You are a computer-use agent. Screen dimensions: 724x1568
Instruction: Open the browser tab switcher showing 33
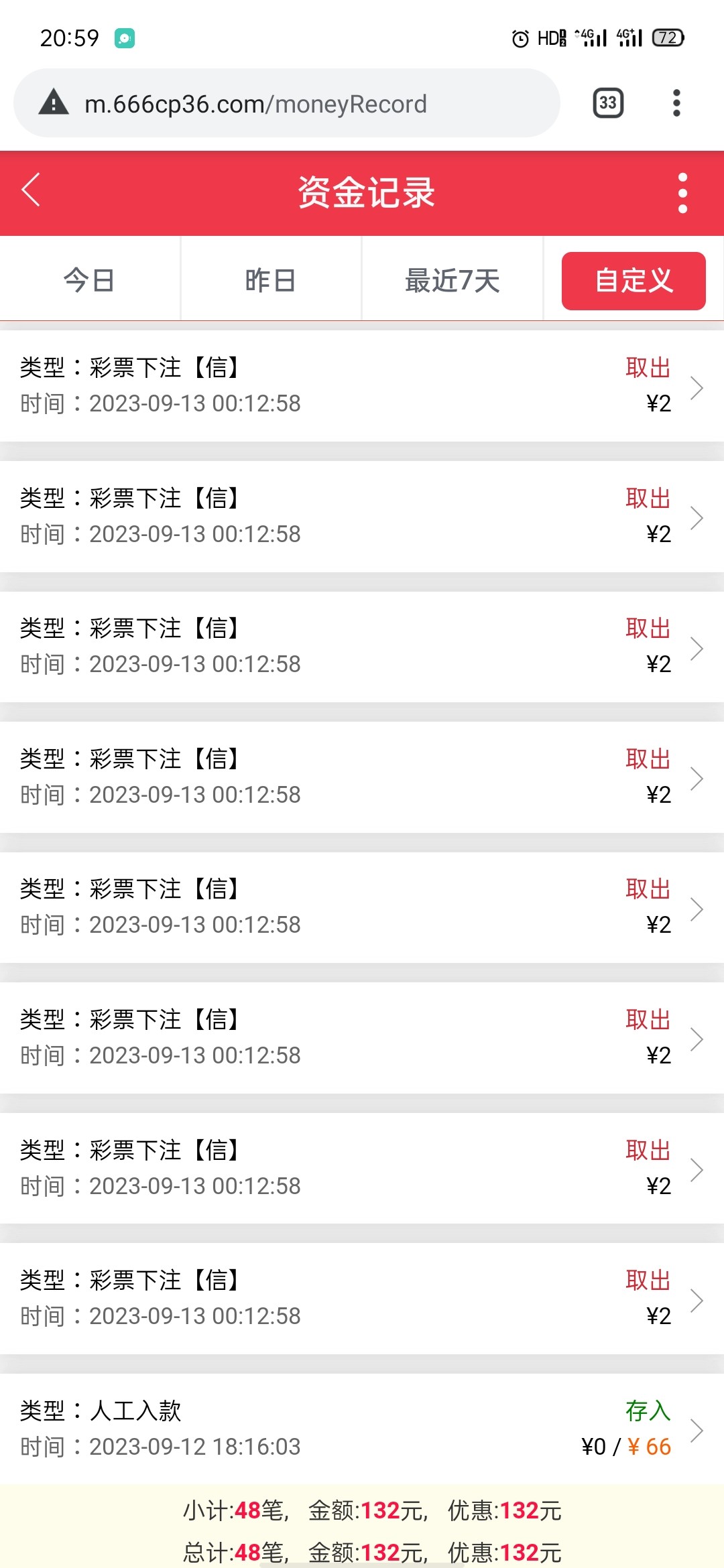[608, 103]
